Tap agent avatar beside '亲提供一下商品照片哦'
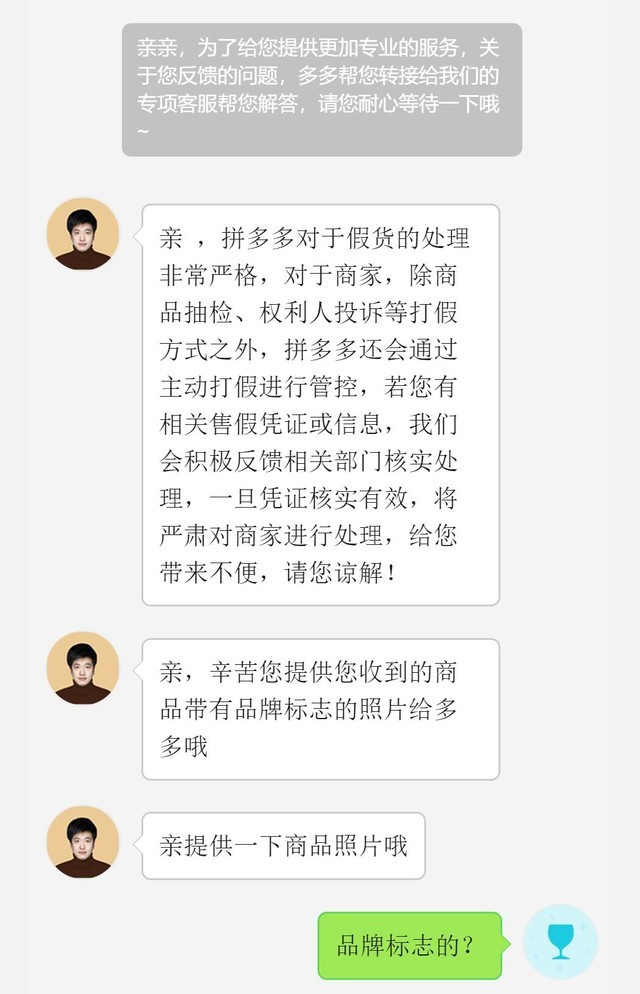 tap(83, 842)
